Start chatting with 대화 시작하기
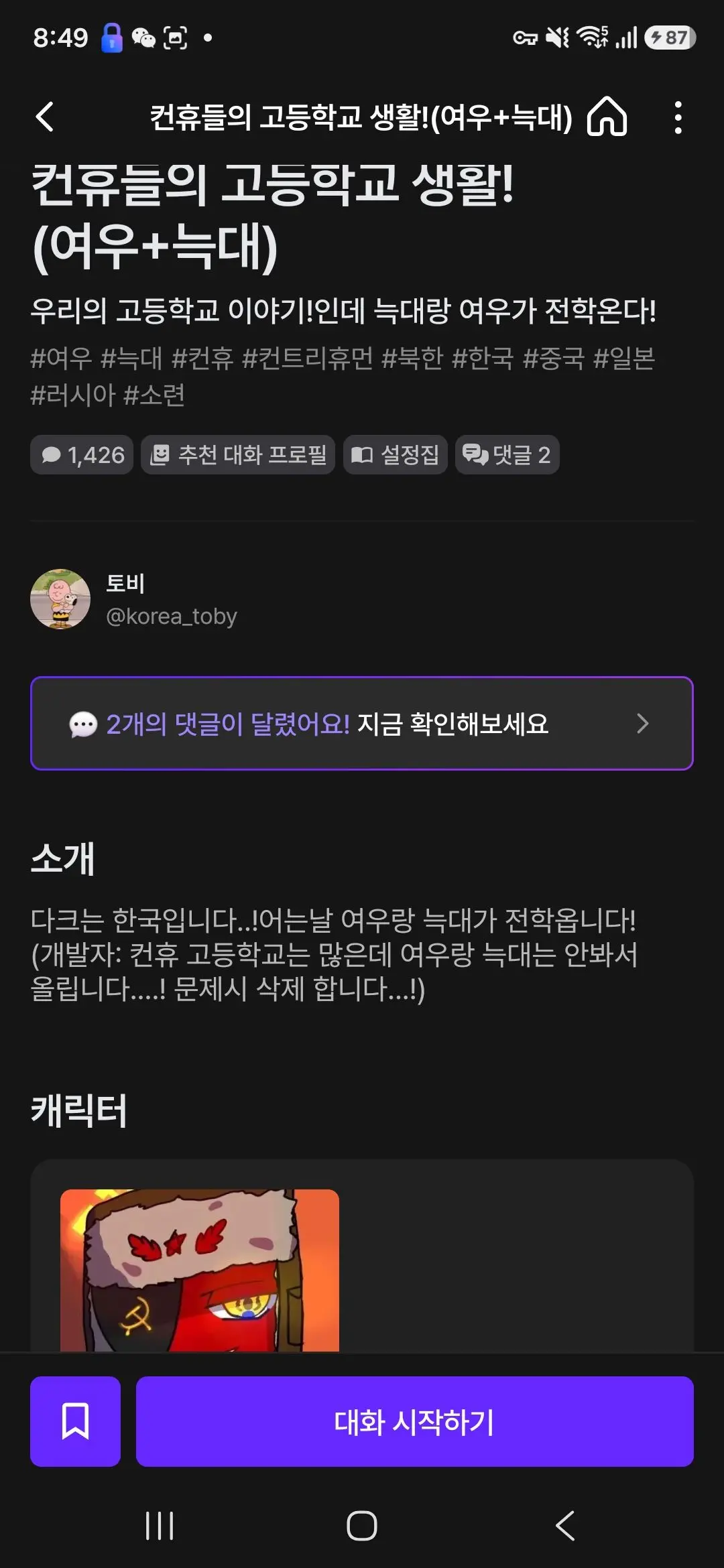 415,1421
